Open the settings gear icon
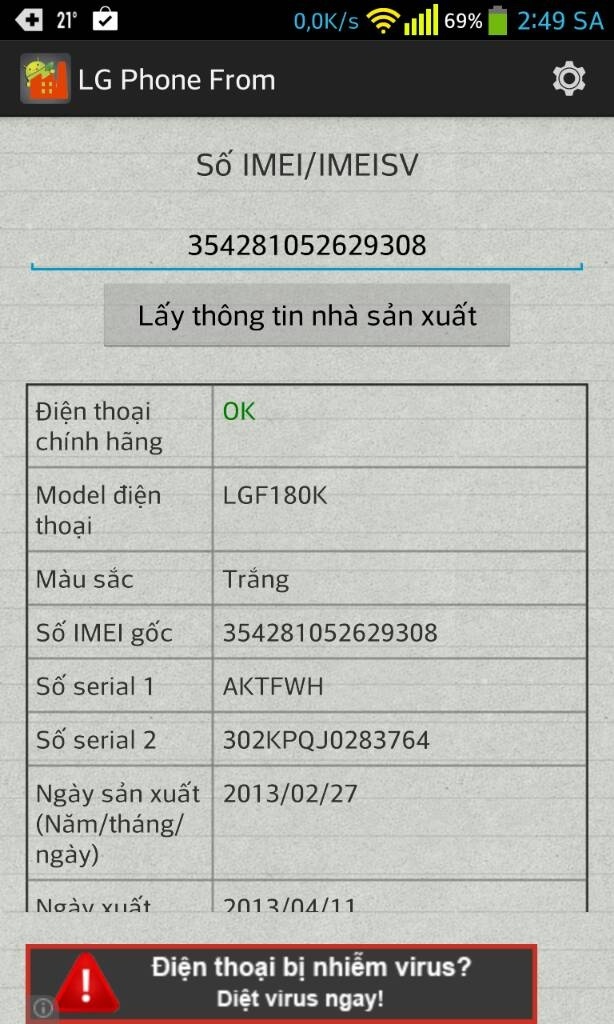This screenshot has height=1024, width=614. click(569, 79)
